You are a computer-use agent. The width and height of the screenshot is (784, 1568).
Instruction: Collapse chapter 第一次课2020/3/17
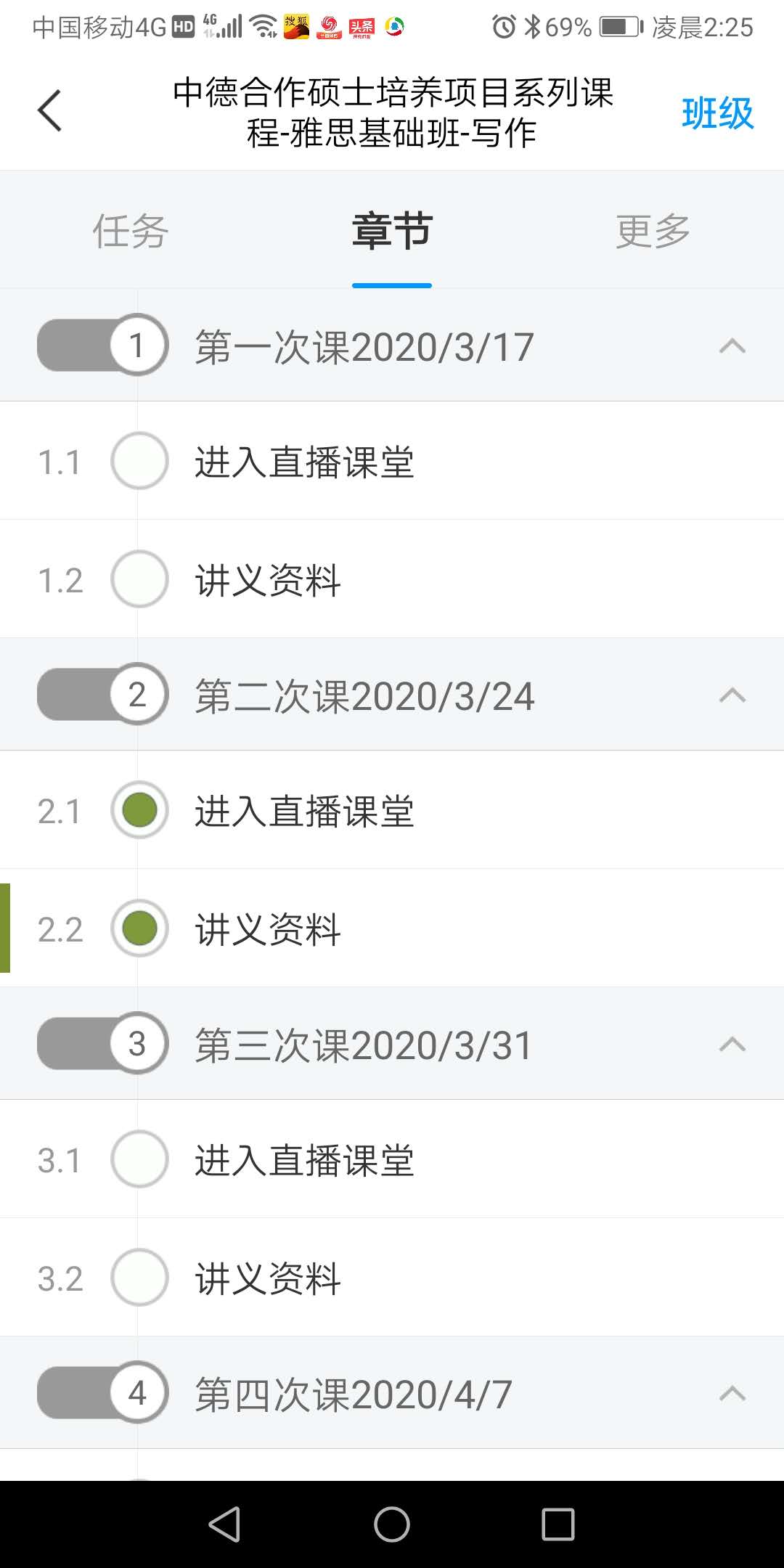(x=732, y=346)
